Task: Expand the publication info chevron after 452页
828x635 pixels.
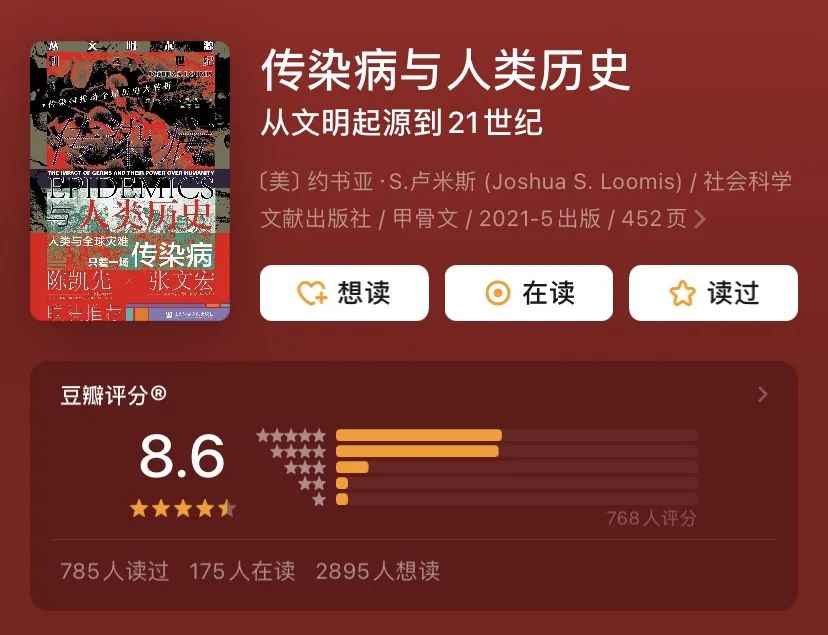Action: point(700,218)
